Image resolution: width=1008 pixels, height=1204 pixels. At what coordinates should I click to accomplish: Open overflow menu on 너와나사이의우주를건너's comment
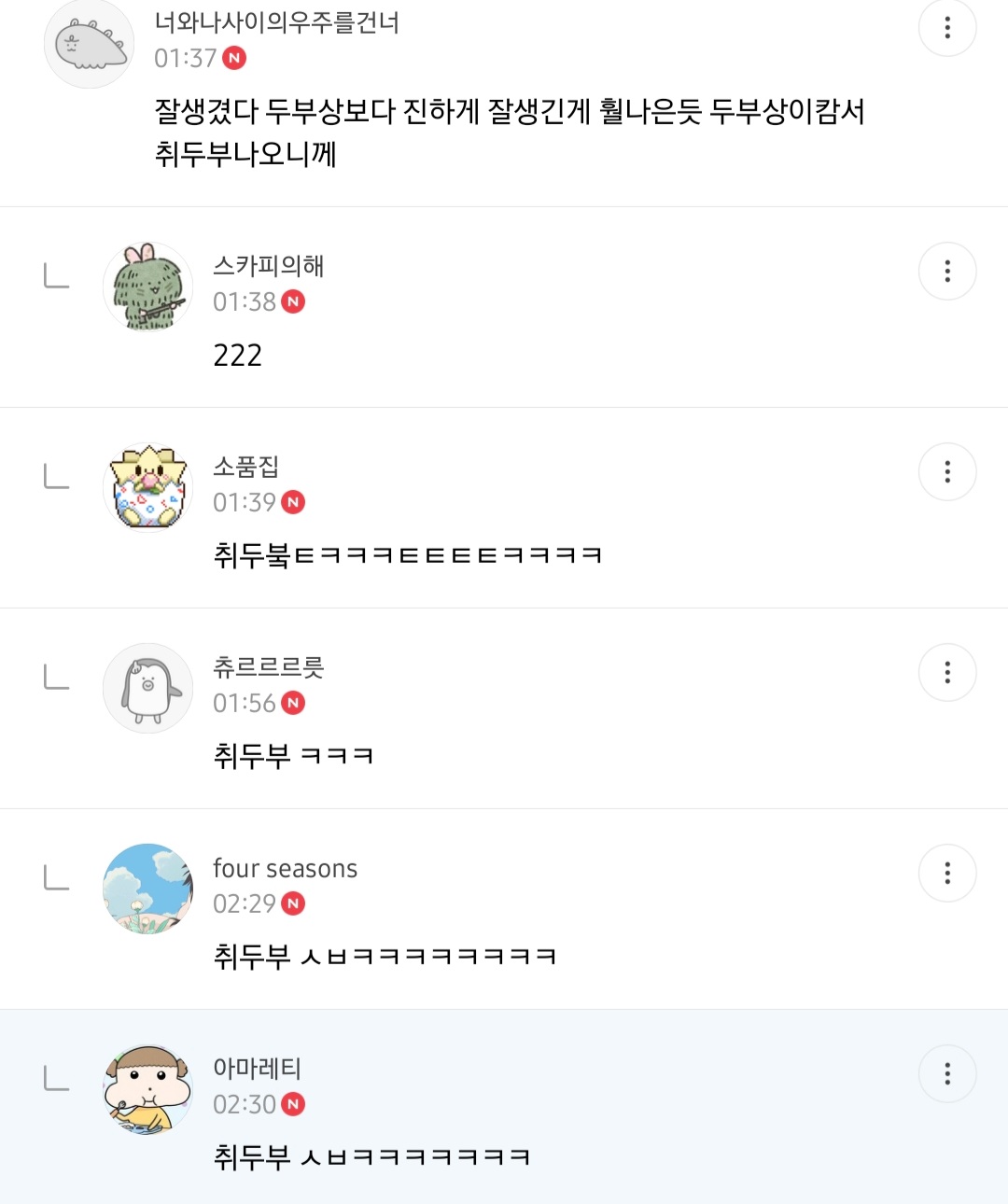click(x=947, y=28)
